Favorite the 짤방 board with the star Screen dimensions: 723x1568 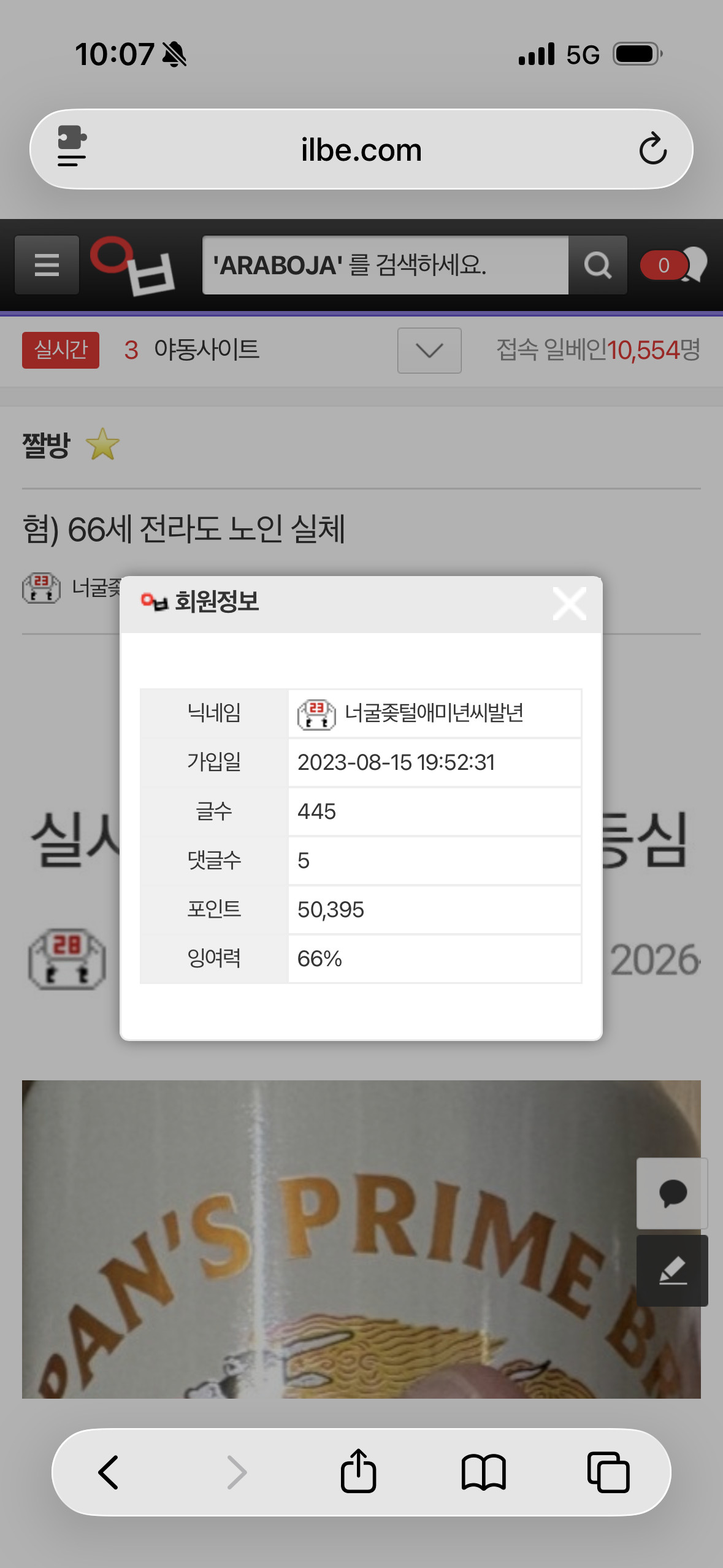coord(102,445)
